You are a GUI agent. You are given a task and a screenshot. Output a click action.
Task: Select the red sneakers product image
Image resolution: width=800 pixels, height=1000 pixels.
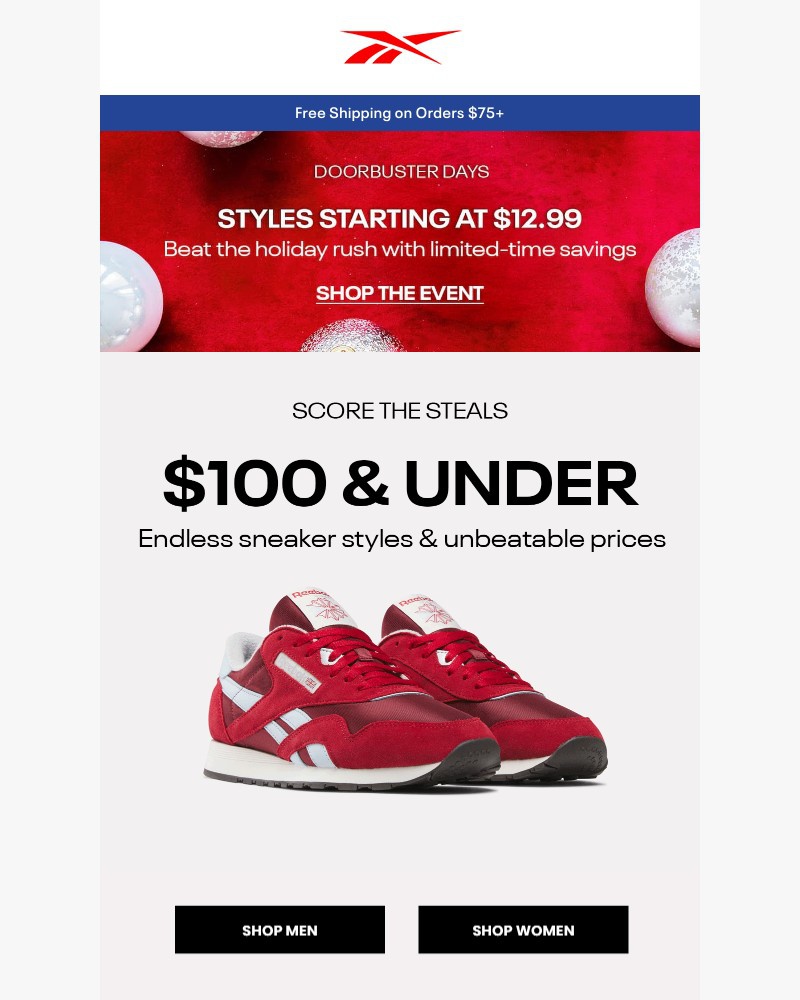(400, 690)
